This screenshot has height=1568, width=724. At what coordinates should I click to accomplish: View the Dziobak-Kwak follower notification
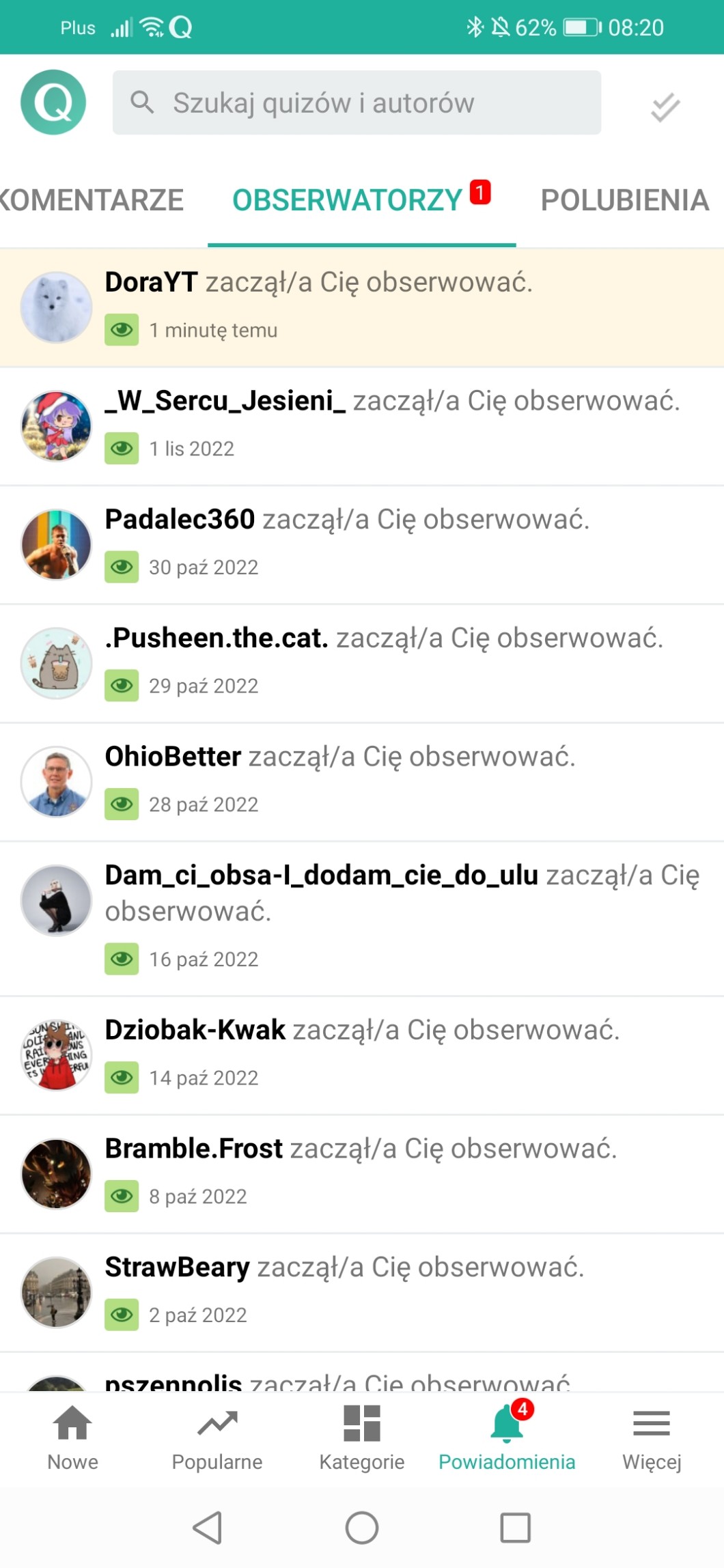(362, 1054)
